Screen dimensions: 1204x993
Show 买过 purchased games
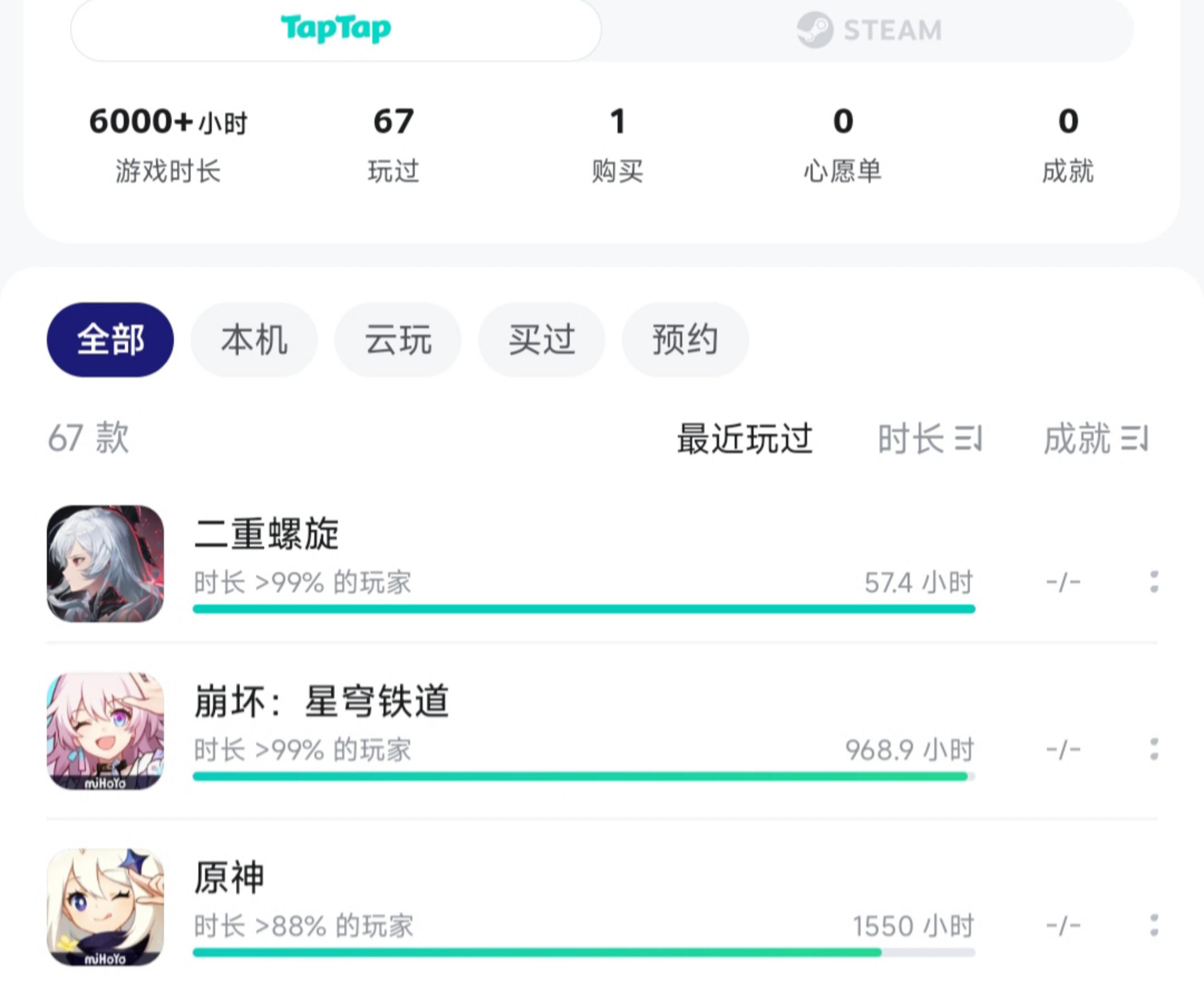(x=541, y=340)
